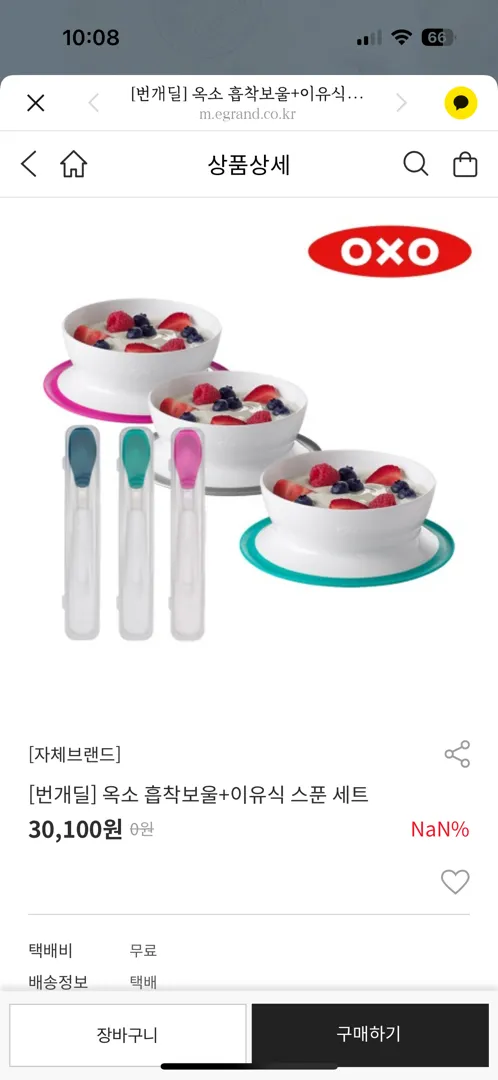Viewport: 498px width, 1080px height.
Task: Close the in-app browser with X
Action: click(35, 103)
